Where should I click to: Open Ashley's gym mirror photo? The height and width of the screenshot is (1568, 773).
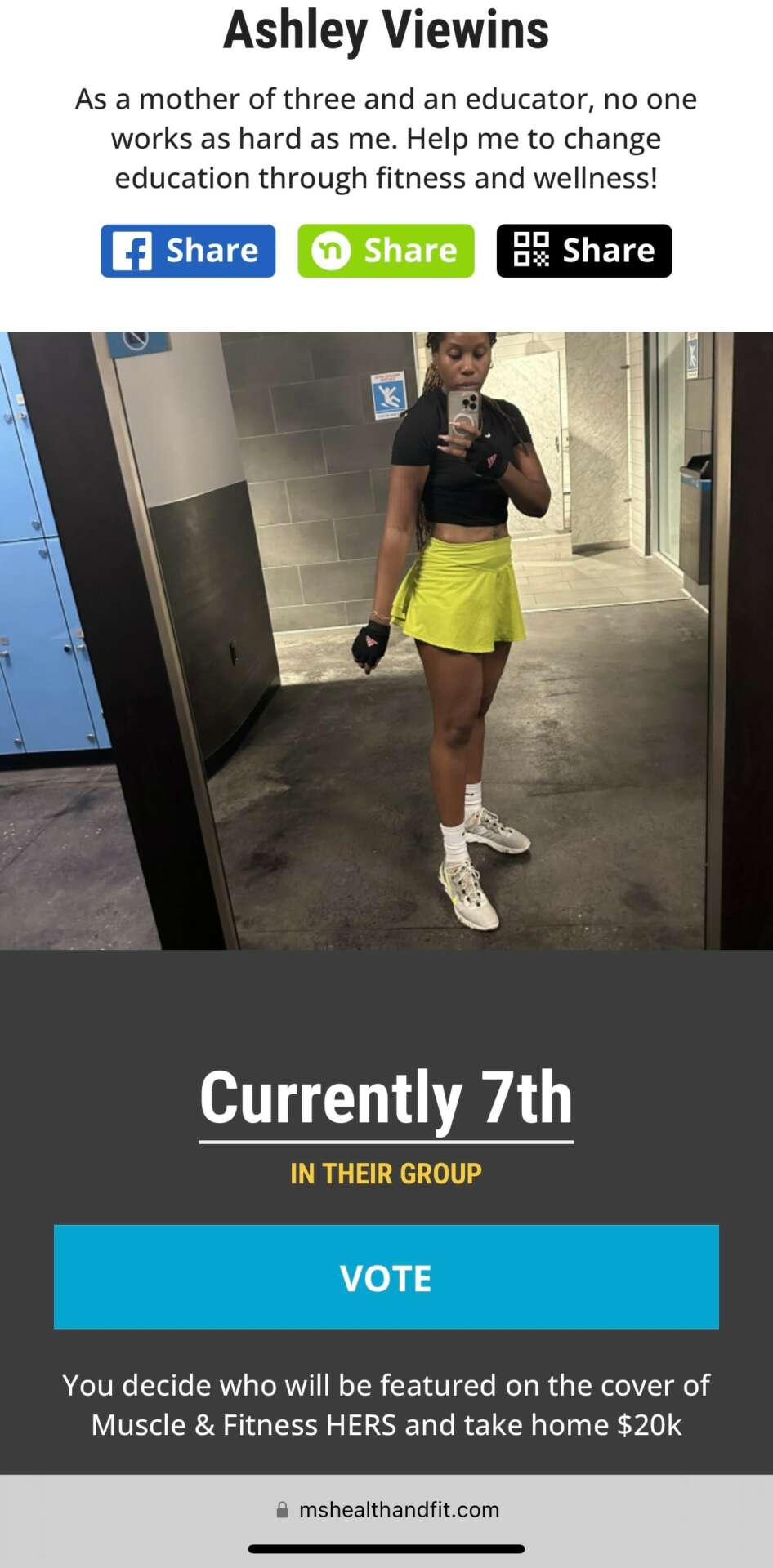386,640
